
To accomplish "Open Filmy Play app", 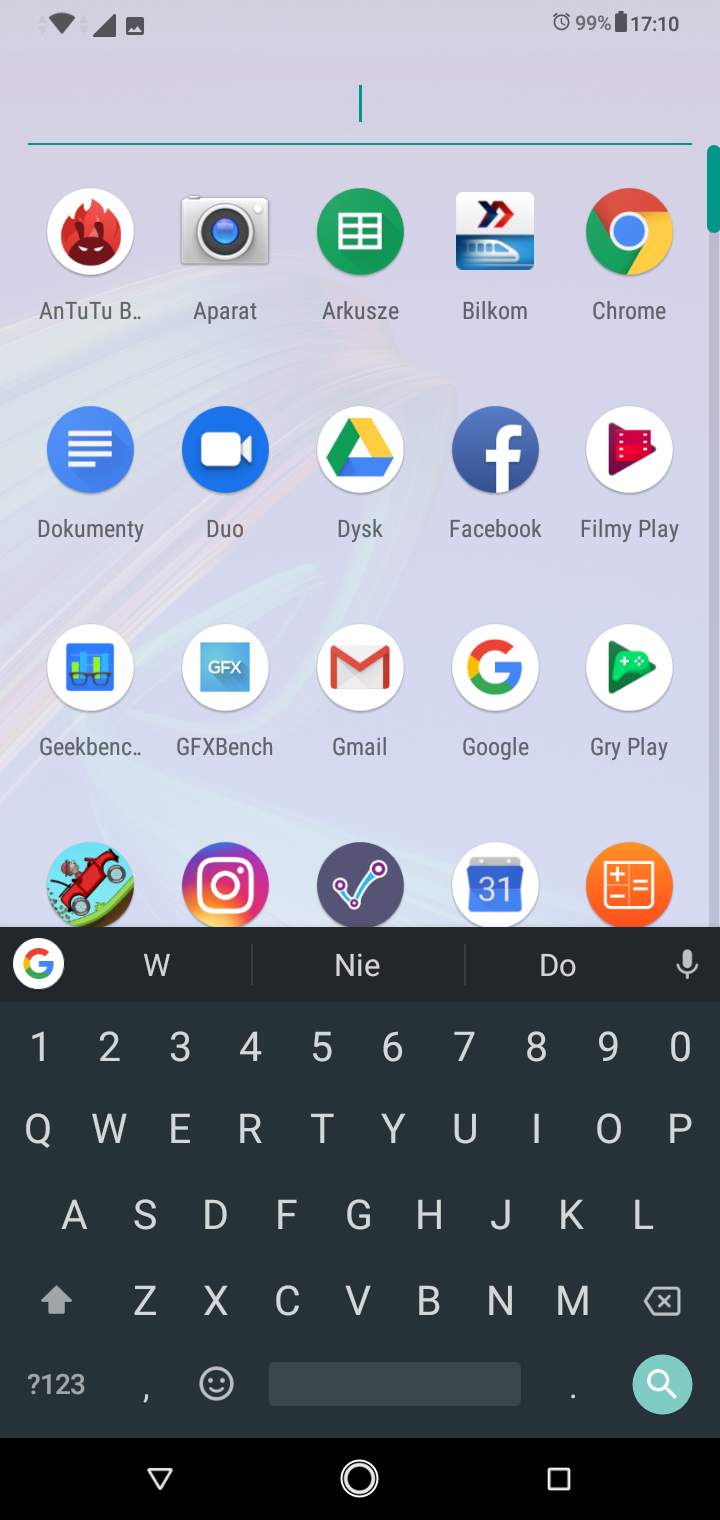I will click(629, 450).
